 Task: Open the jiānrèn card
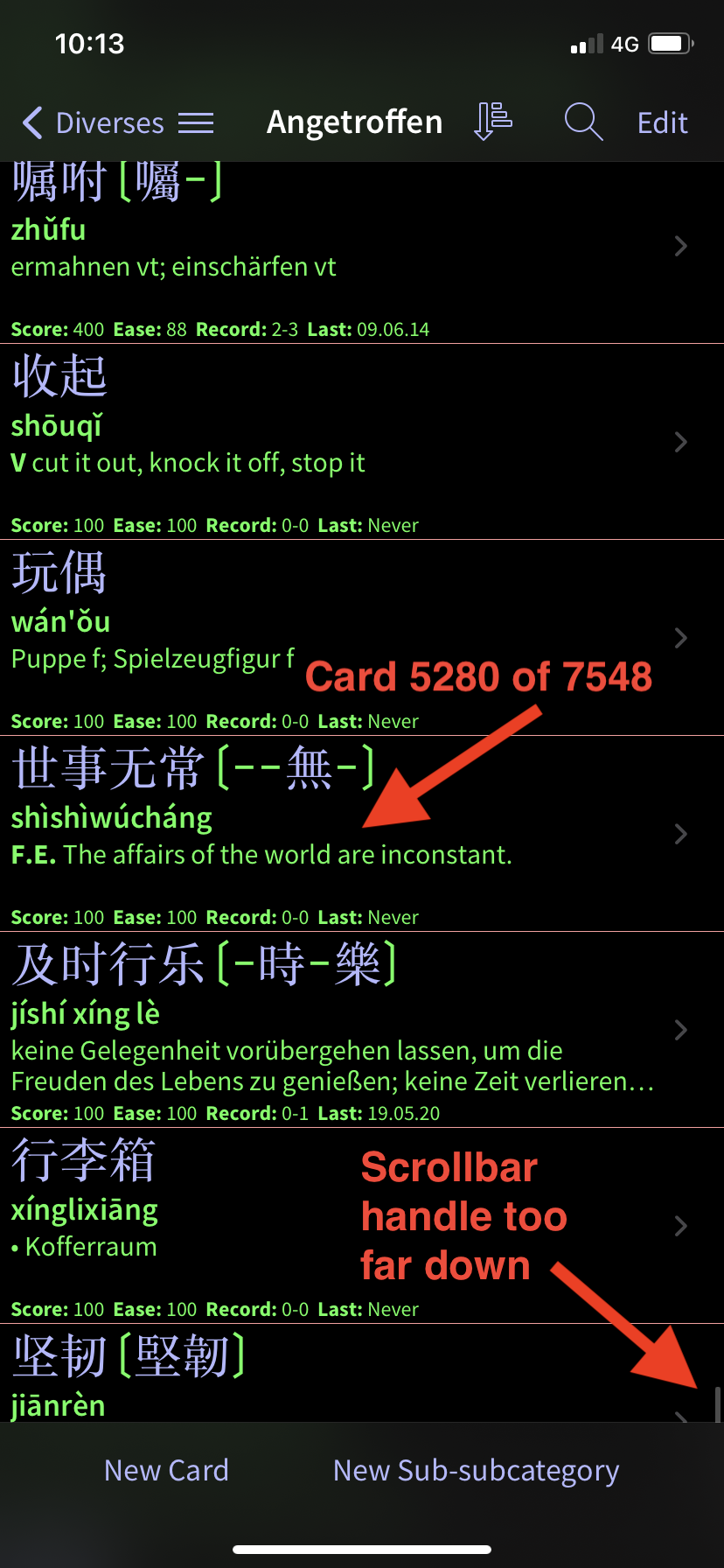click(362, 1374)
